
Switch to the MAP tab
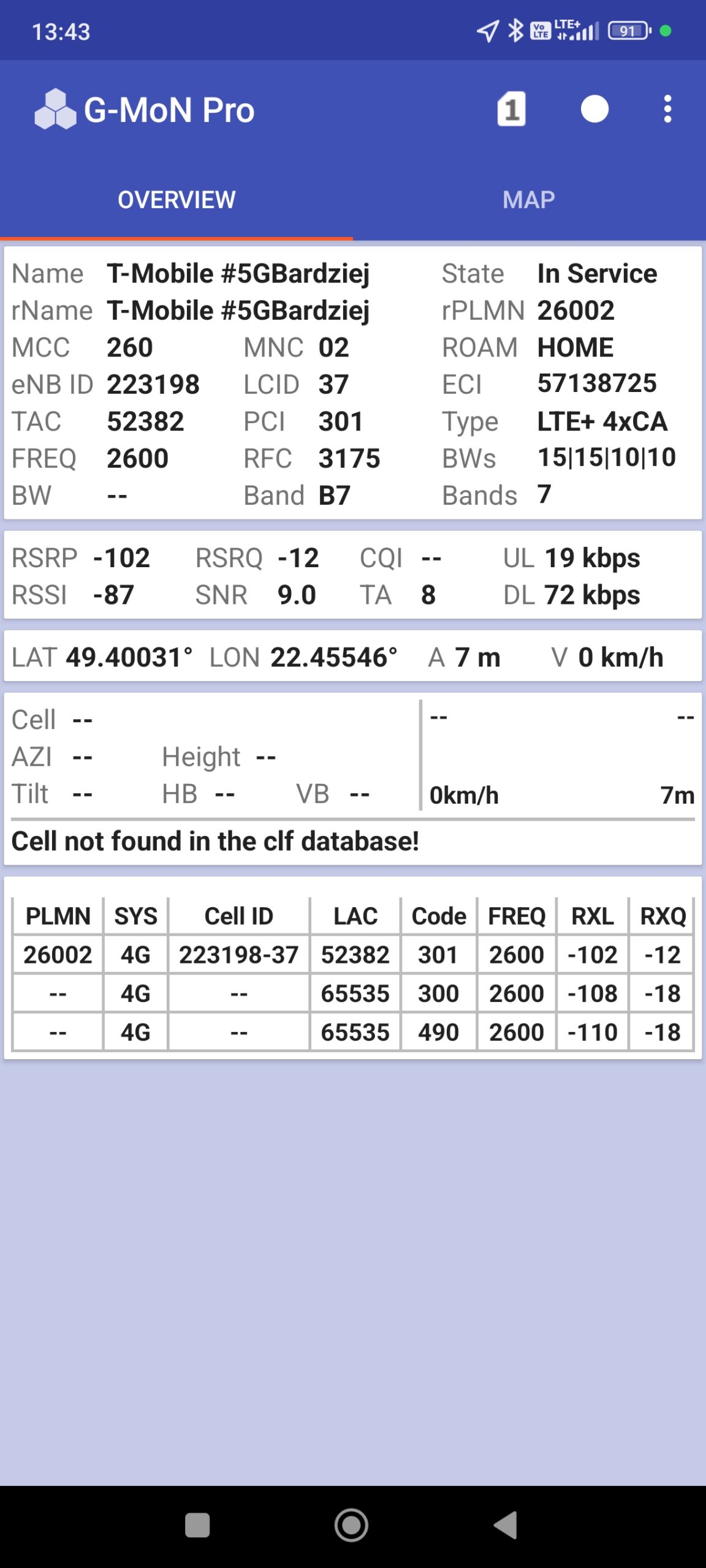coord(529,200)
